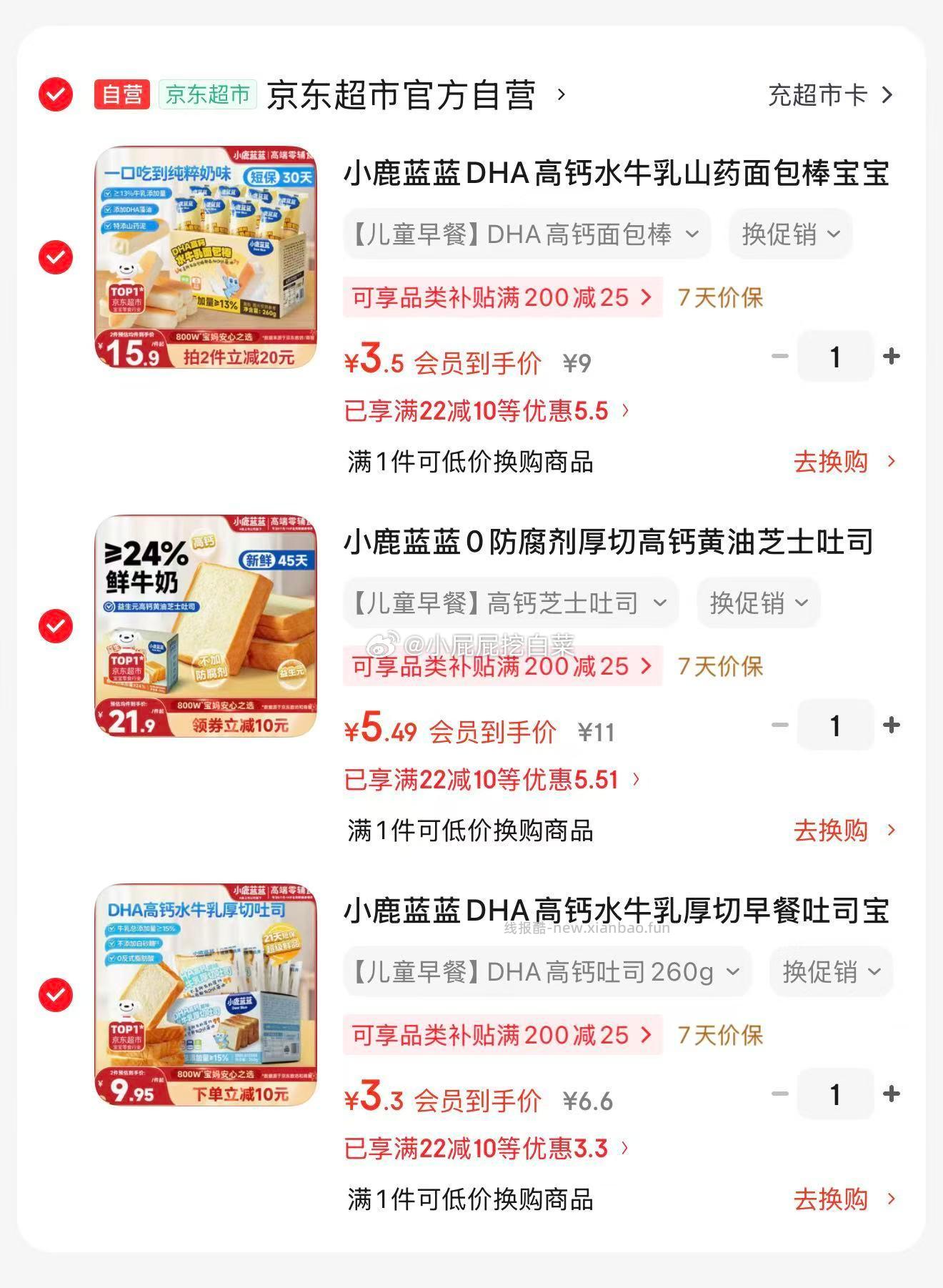Open 换促销 dropdown for the bread stick item
943x1288 pixels.
(790, 233)
